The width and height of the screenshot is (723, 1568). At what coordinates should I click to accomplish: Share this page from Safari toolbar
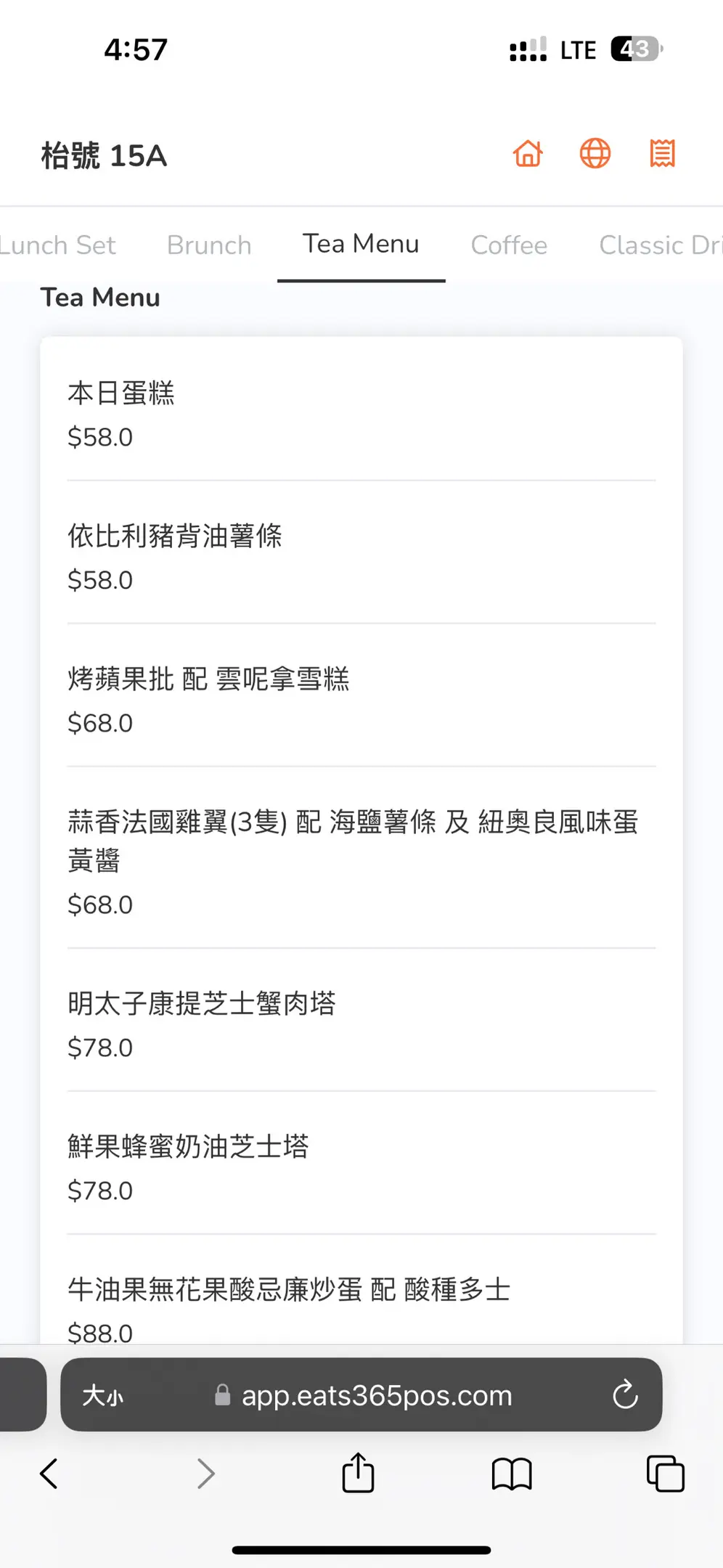pyautogui.click(x=358, y=1473)
